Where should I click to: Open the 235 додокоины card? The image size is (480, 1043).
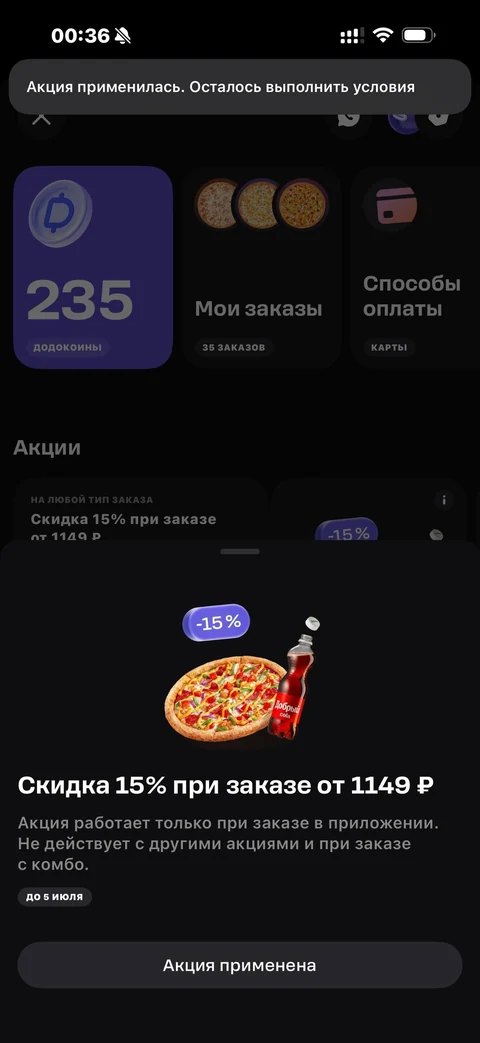point(93,267)
